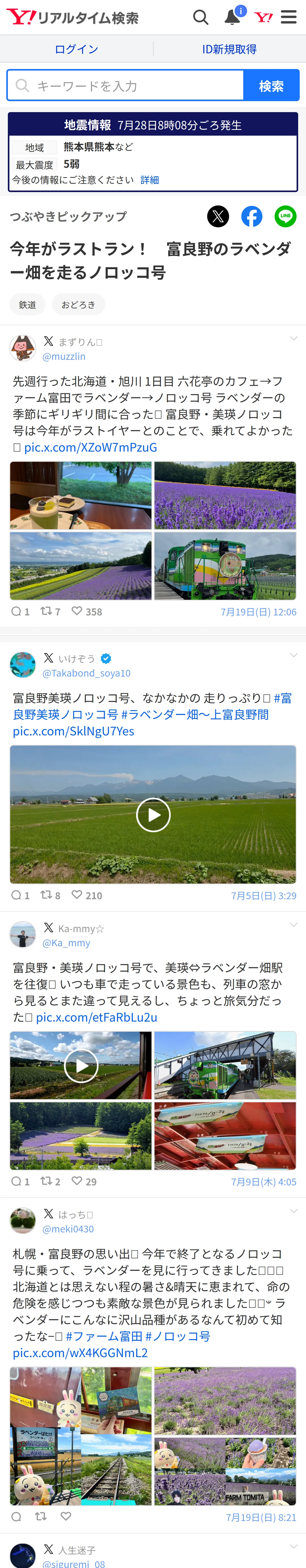Like the post by まずりん
Screen dimensions: 306x1568
[x=87, y=611]
